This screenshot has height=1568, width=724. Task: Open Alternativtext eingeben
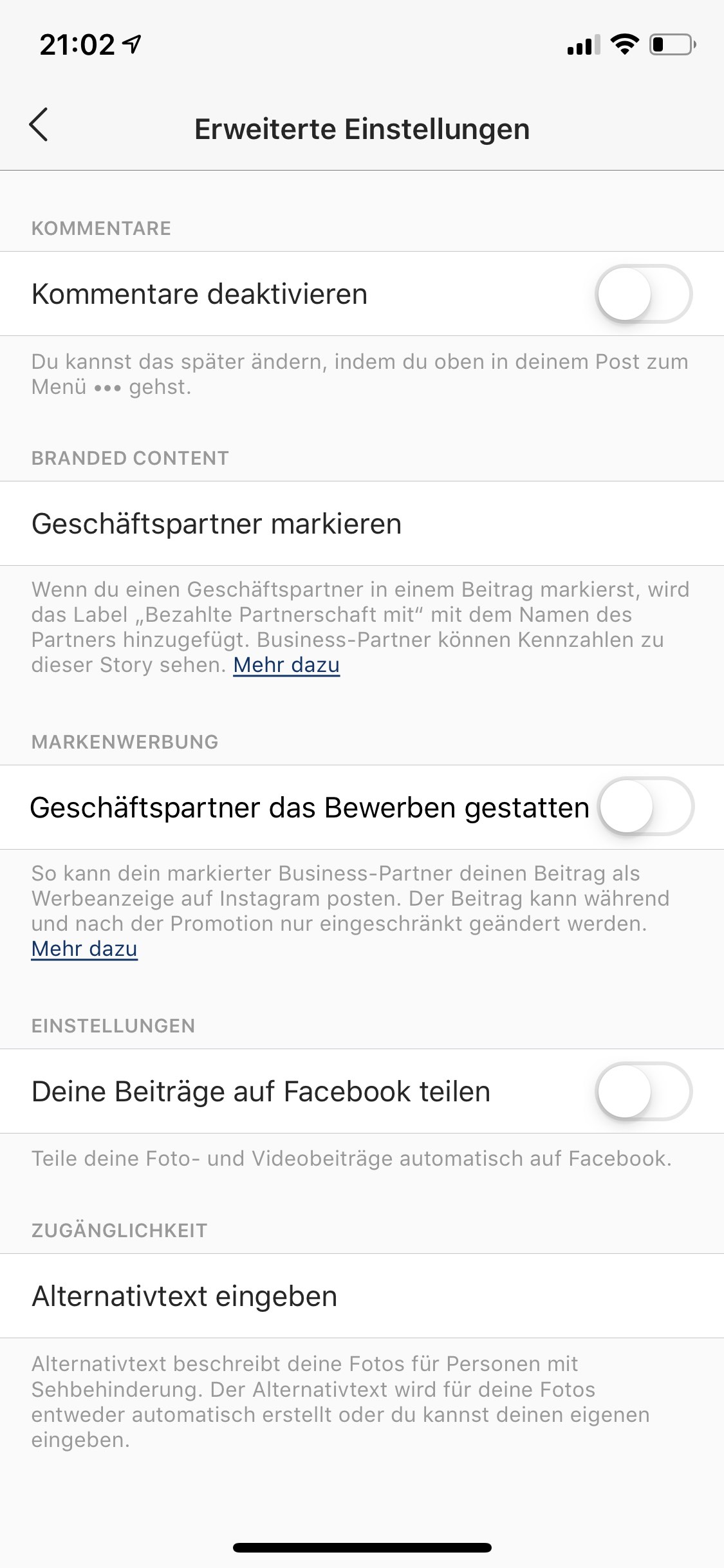[362, 1296]
